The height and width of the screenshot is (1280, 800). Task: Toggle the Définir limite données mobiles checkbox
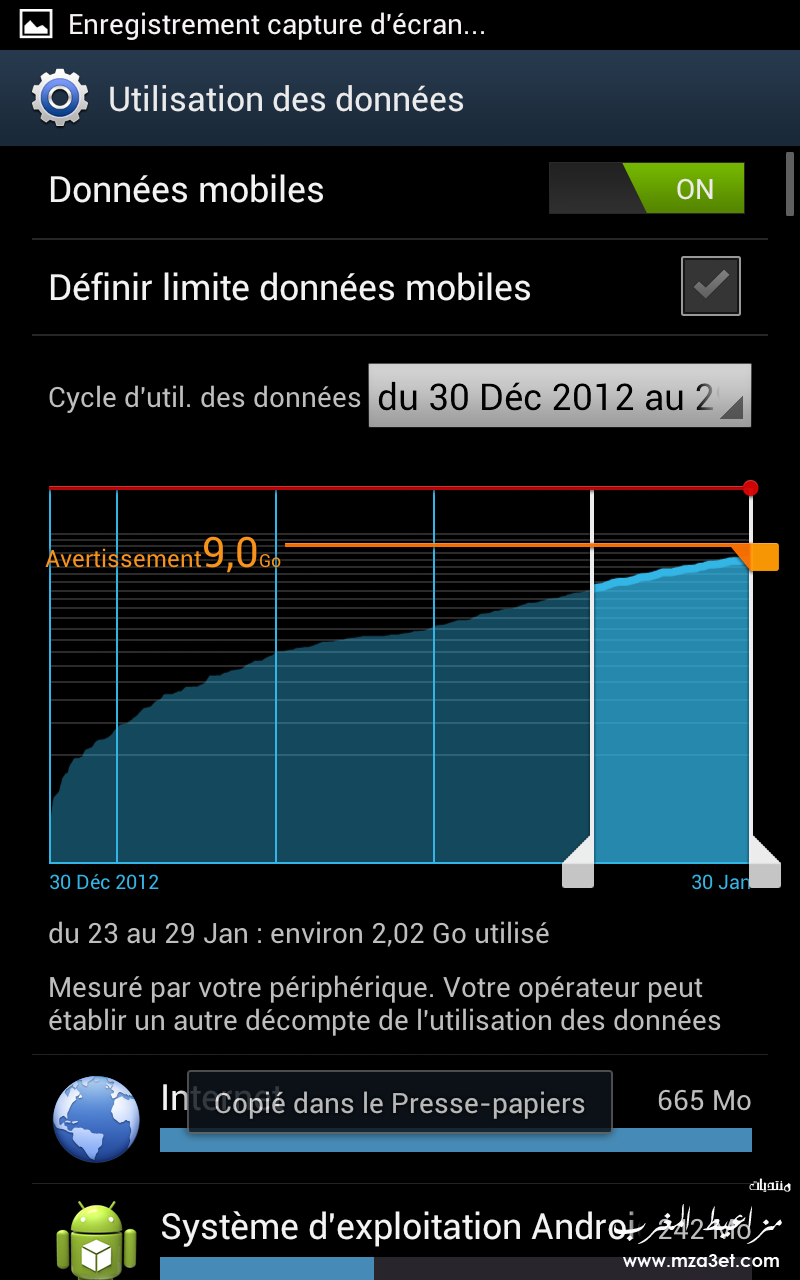[x=710, y=287]
